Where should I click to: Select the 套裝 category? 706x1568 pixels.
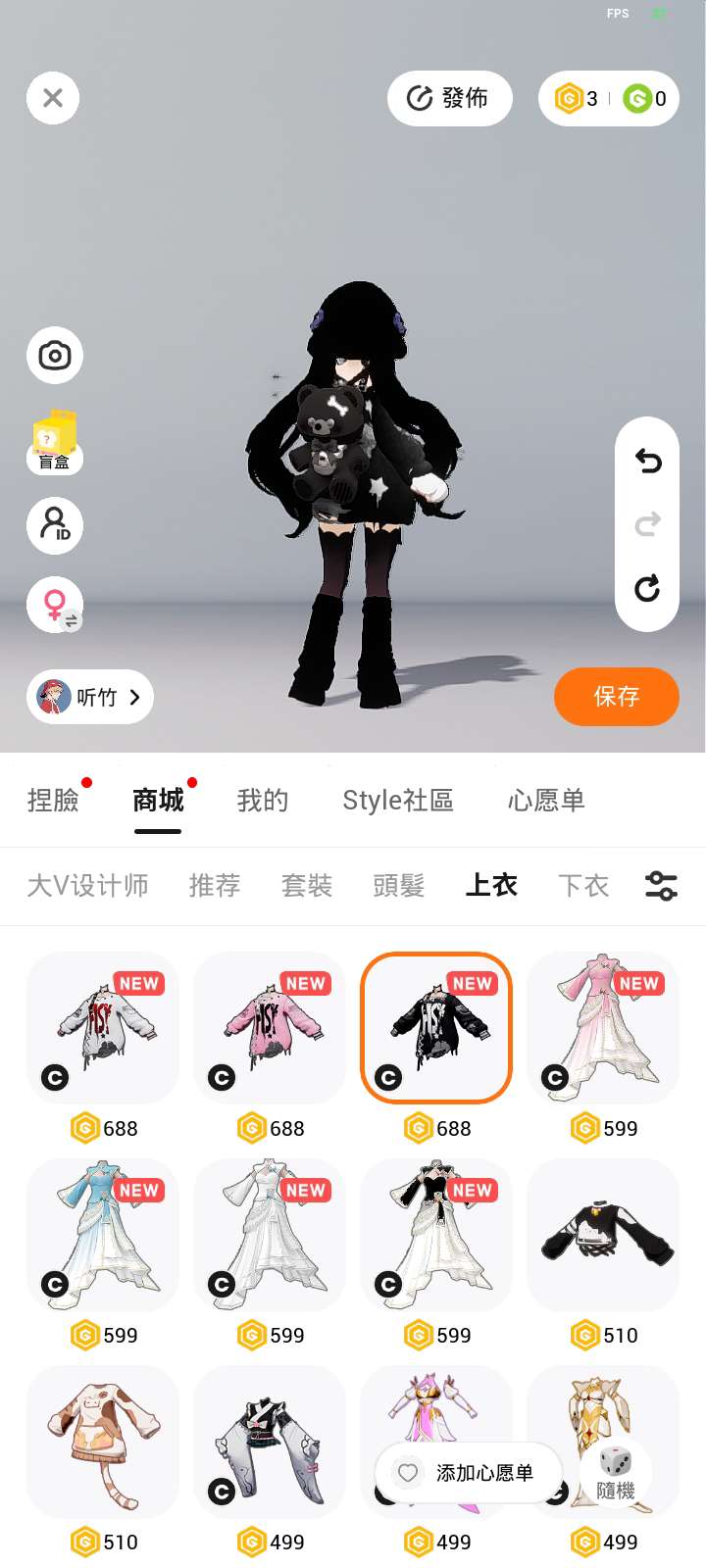pos(307,886)
